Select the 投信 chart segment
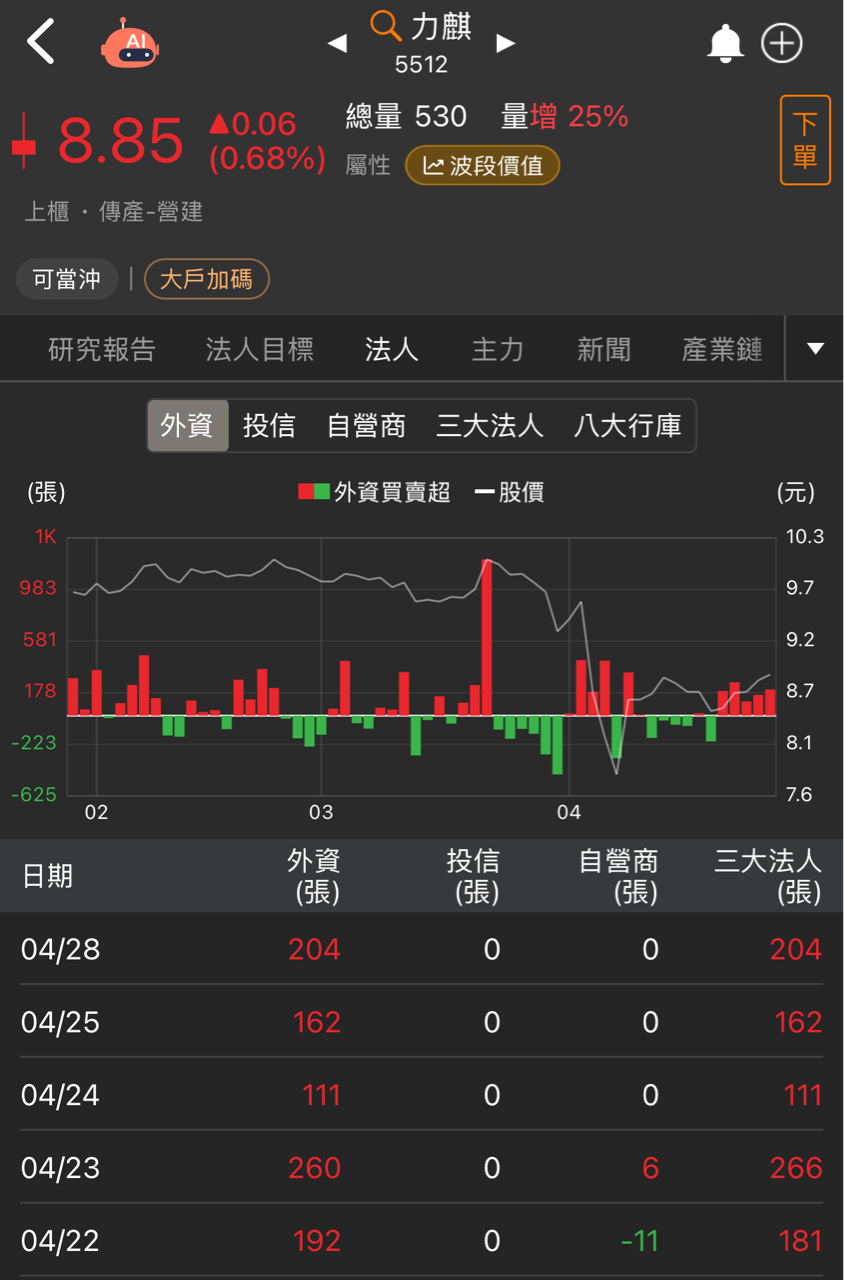Viewport: 844px width, 1280px height. coord(269,426)
